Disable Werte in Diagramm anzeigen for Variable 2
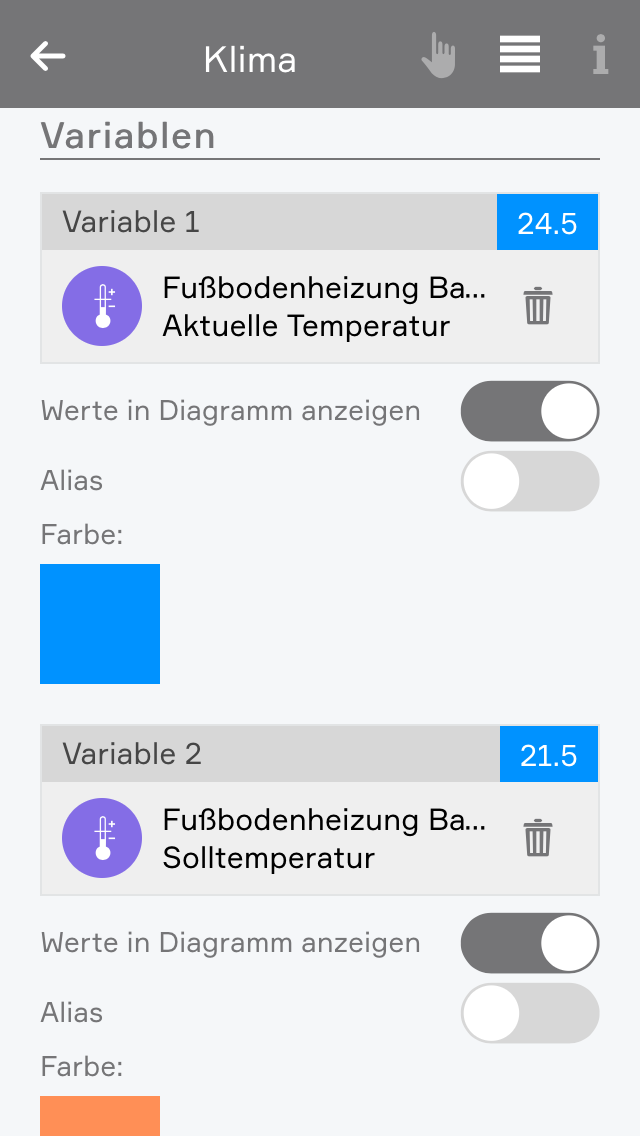640x1136 pixels. coord(529,943)
